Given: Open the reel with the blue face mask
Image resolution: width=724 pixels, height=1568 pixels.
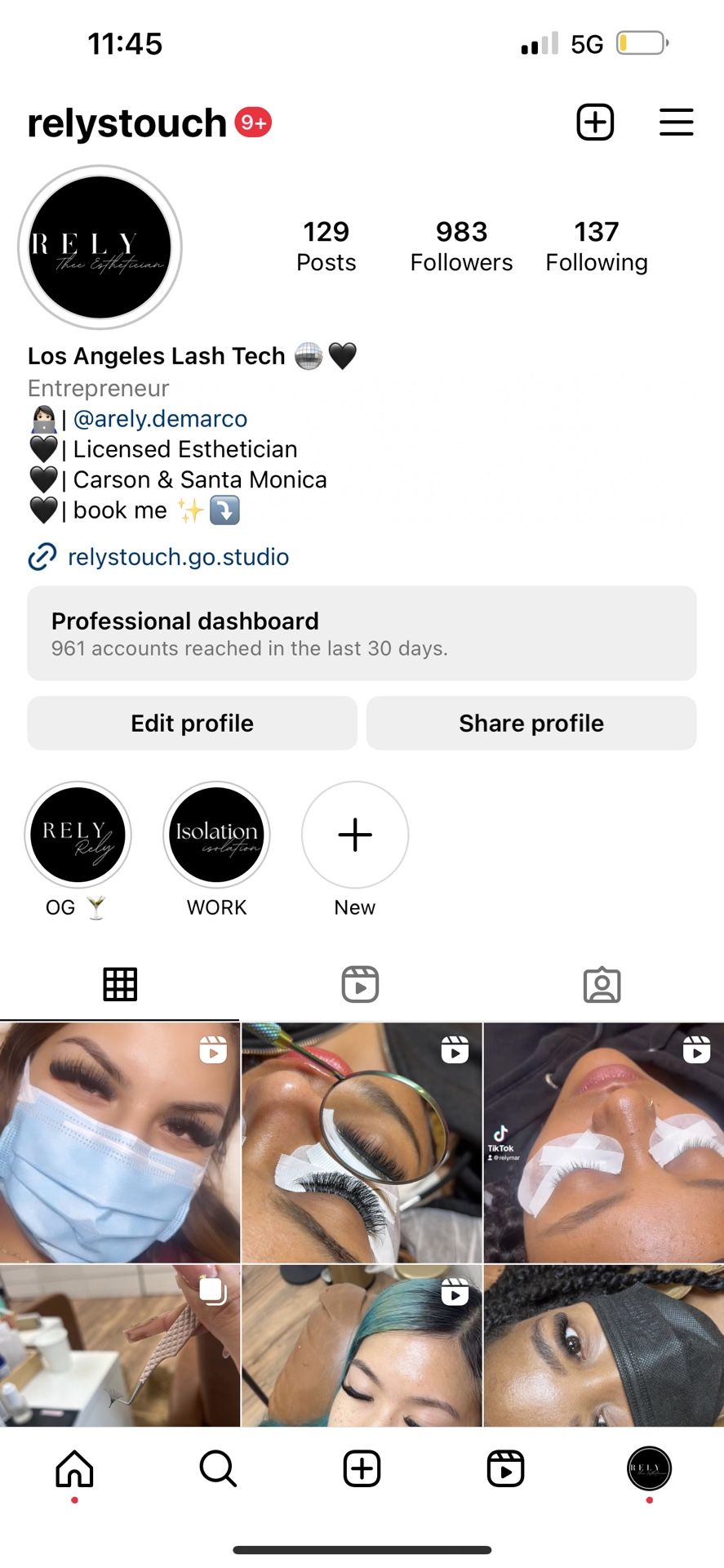Looking at the screenshot, I should point(120,1142).
